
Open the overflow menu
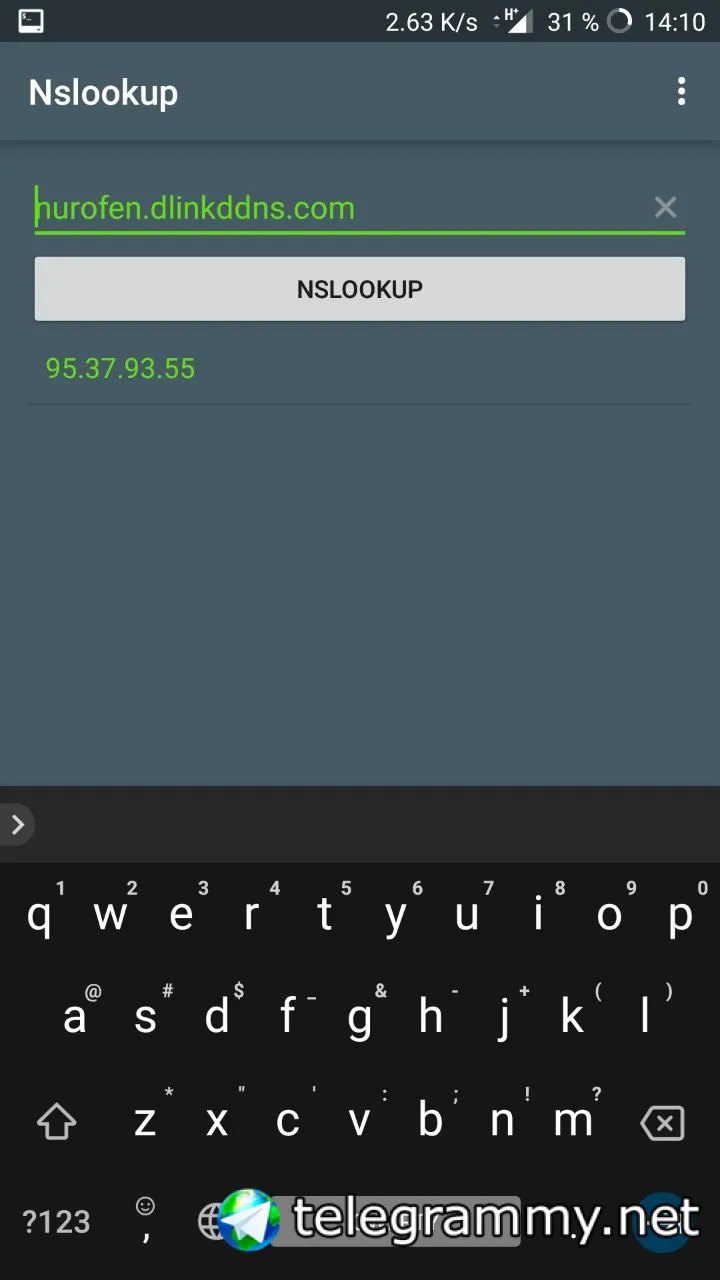tap(681, 92)
